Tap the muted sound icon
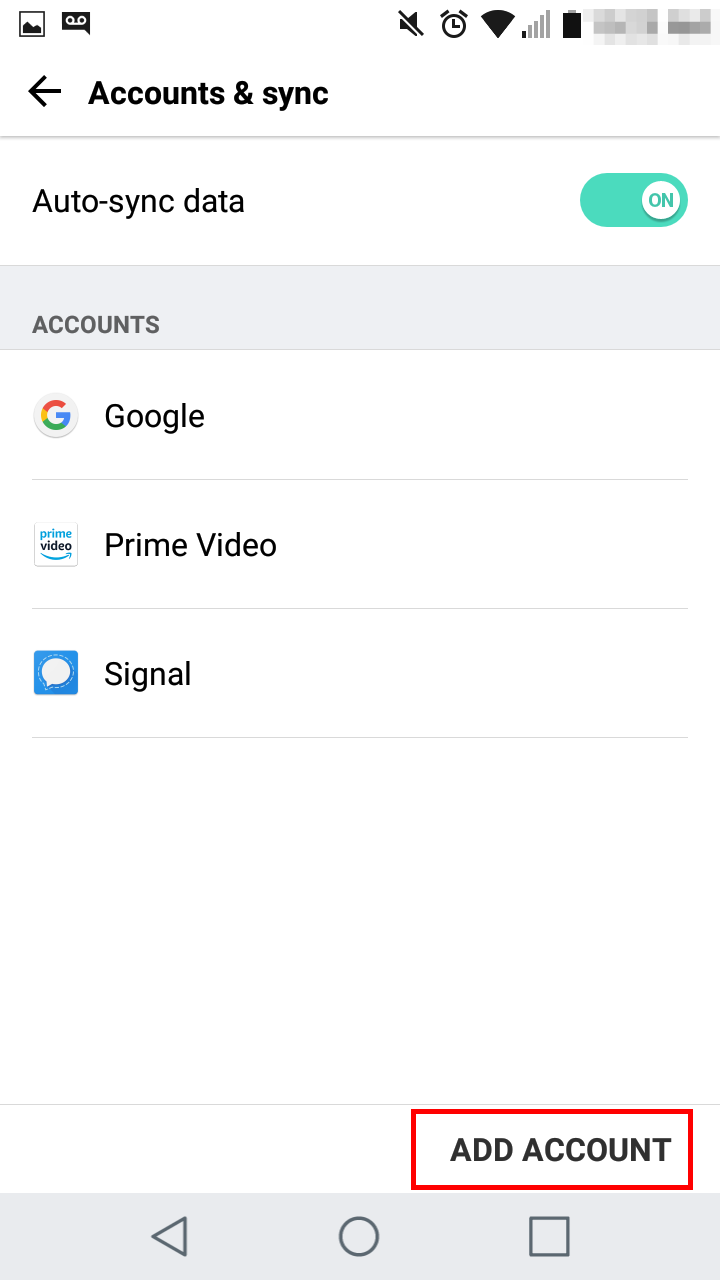The width and height of the screenshot is (720, 1280). [x=410, y=25]
